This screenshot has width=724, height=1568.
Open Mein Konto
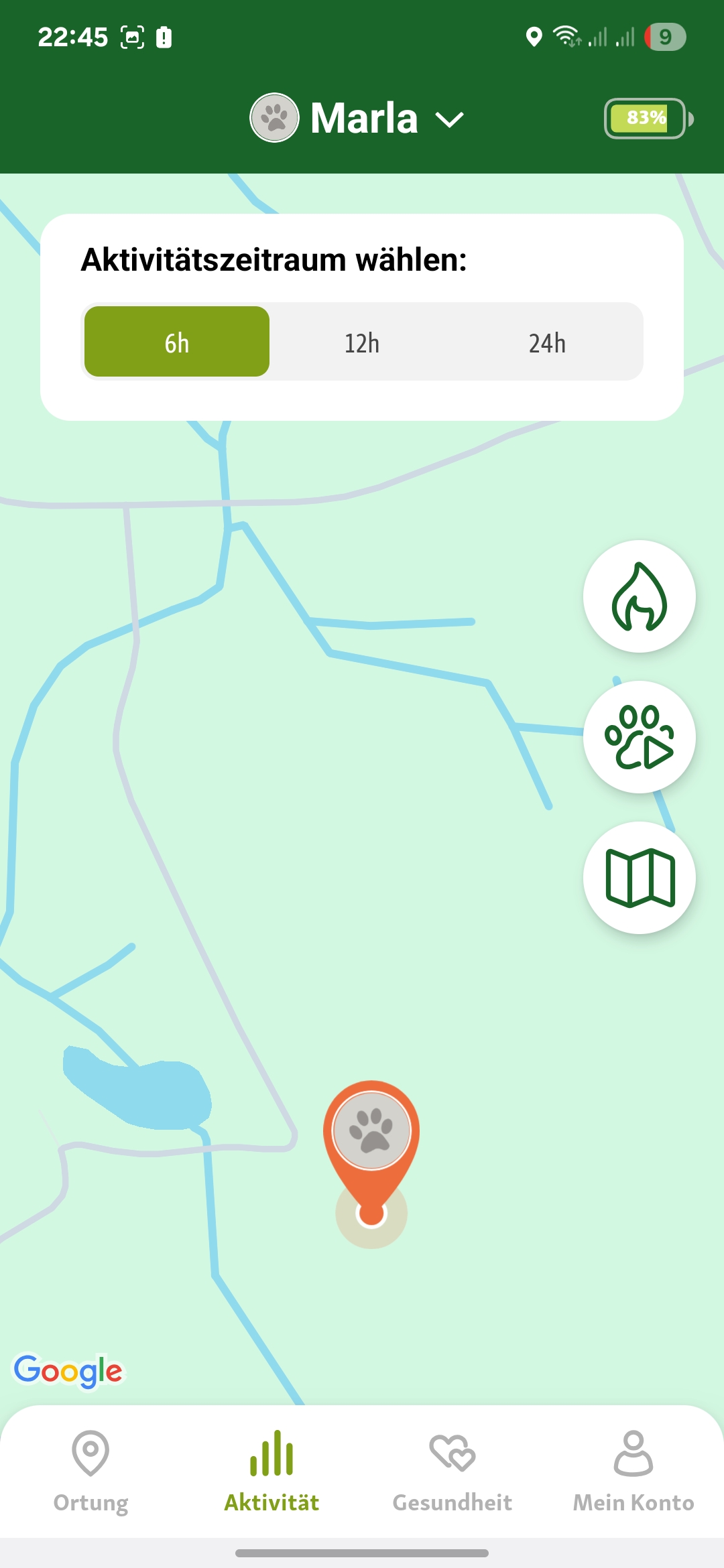(x=633, y=1471)
